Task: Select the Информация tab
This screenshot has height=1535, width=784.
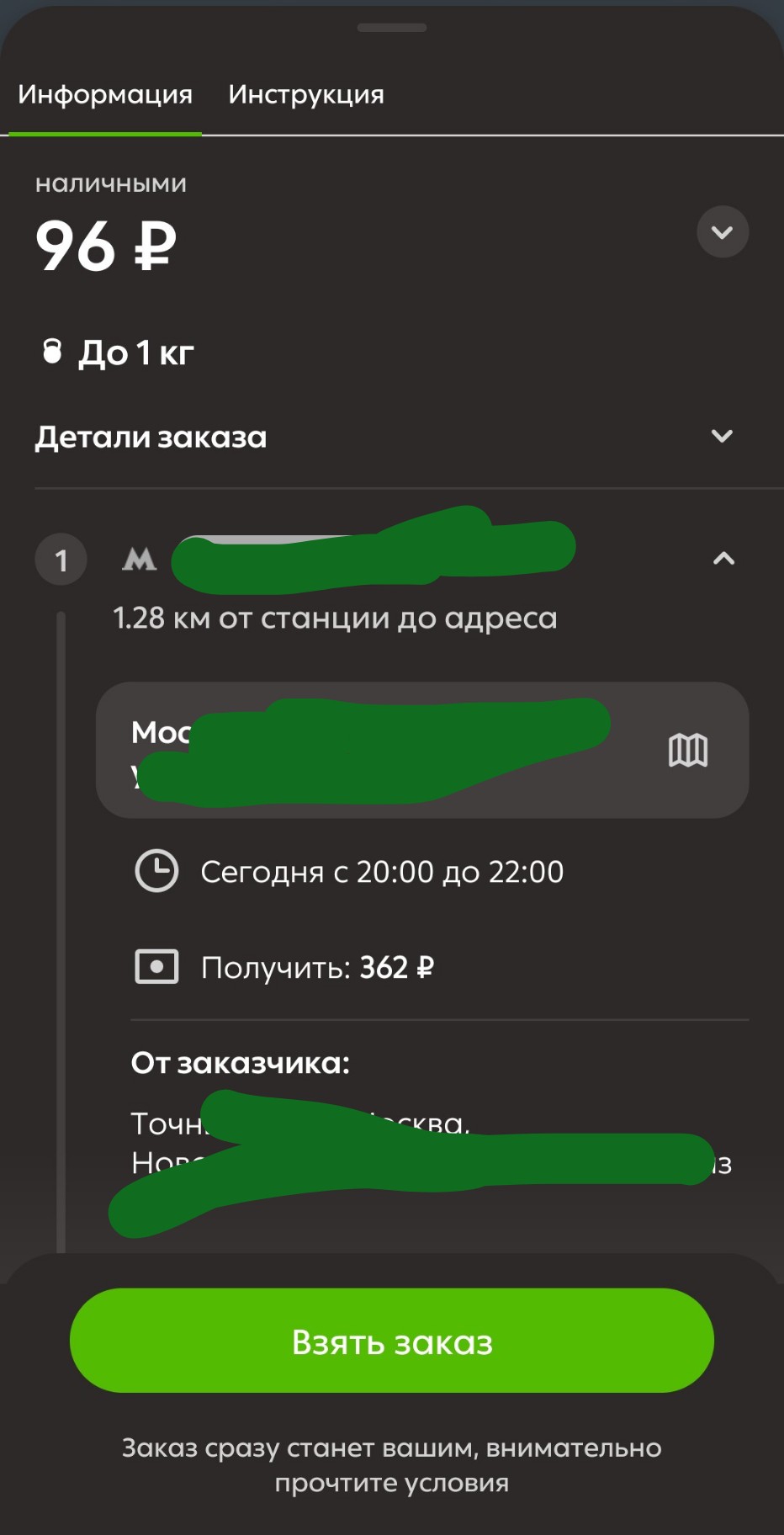Action: [105, 95]
